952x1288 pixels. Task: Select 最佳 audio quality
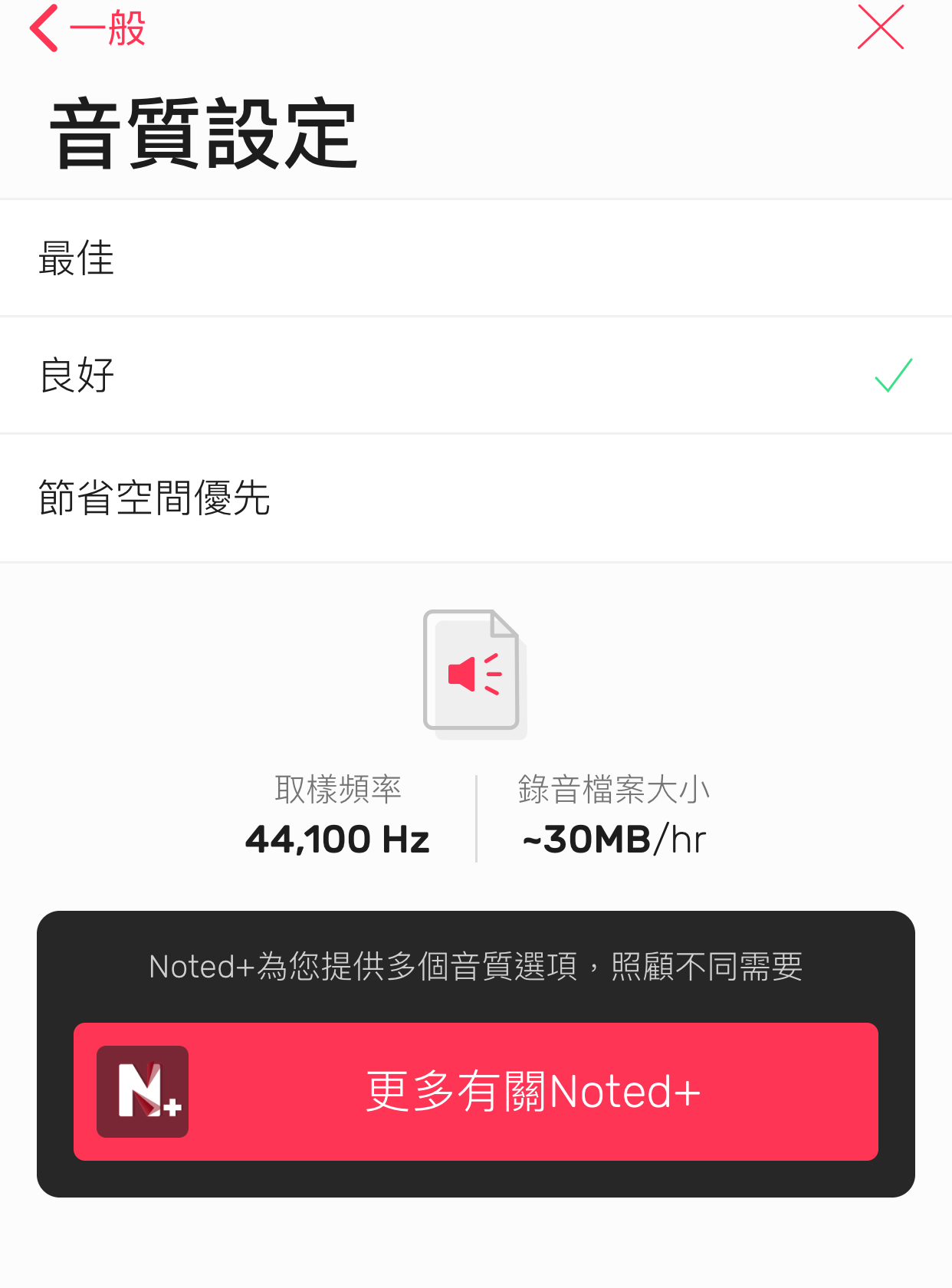click(475, 258)
